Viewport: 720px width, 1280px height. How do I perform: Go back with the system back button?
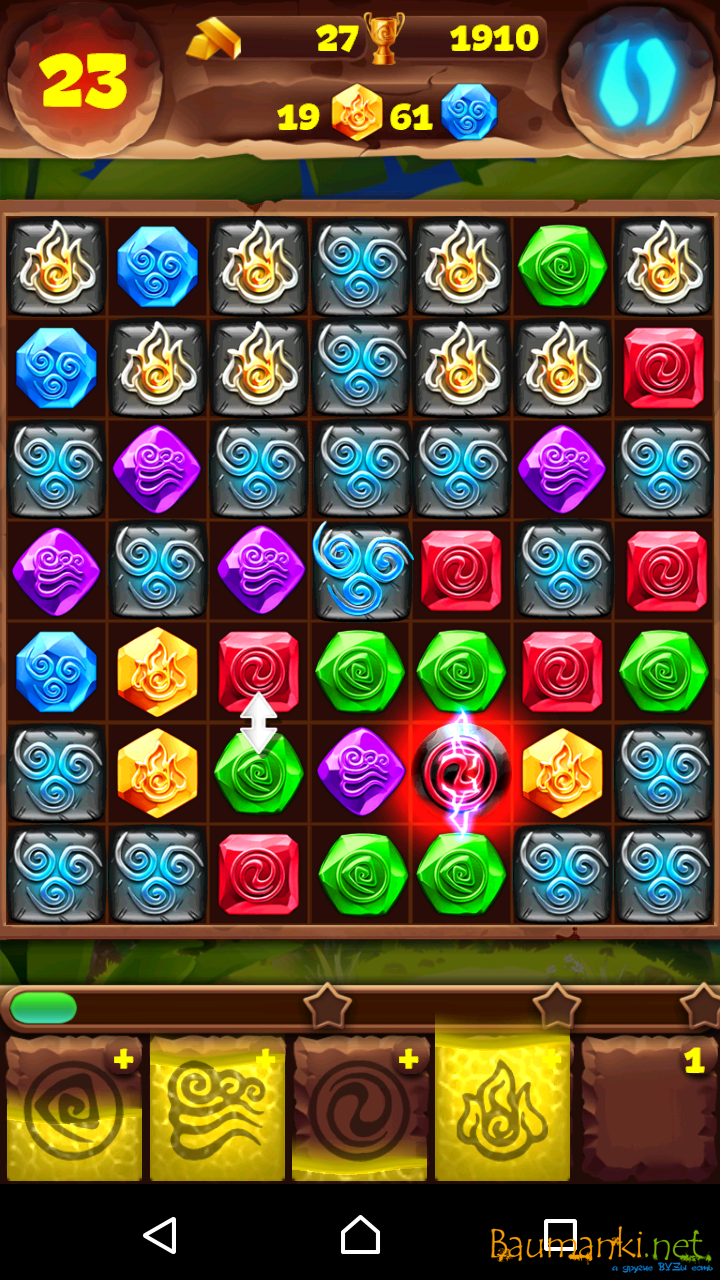[x=160, y=1235]
